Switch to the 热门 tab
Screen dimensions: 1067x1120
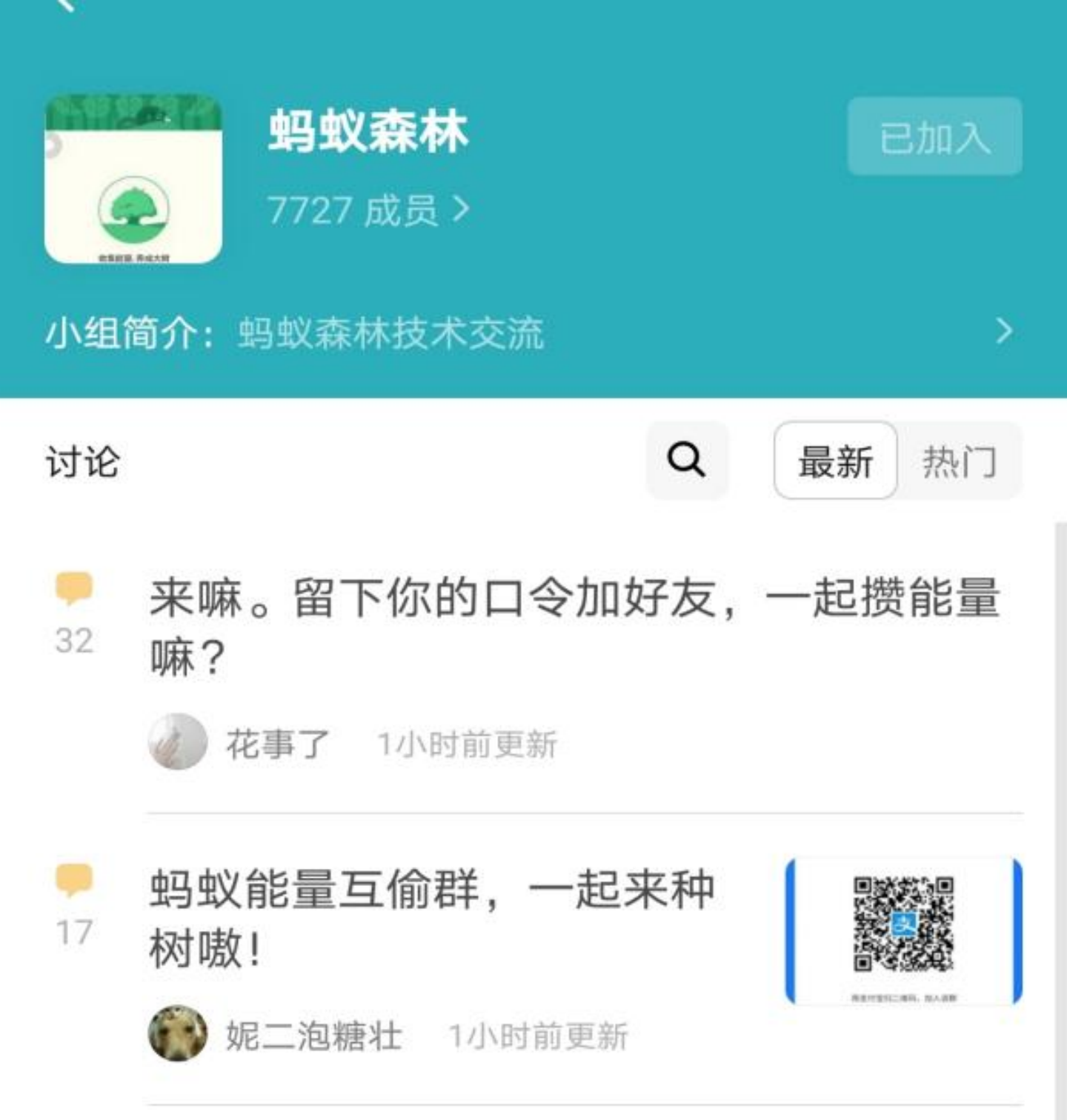(x=959, y=461)
